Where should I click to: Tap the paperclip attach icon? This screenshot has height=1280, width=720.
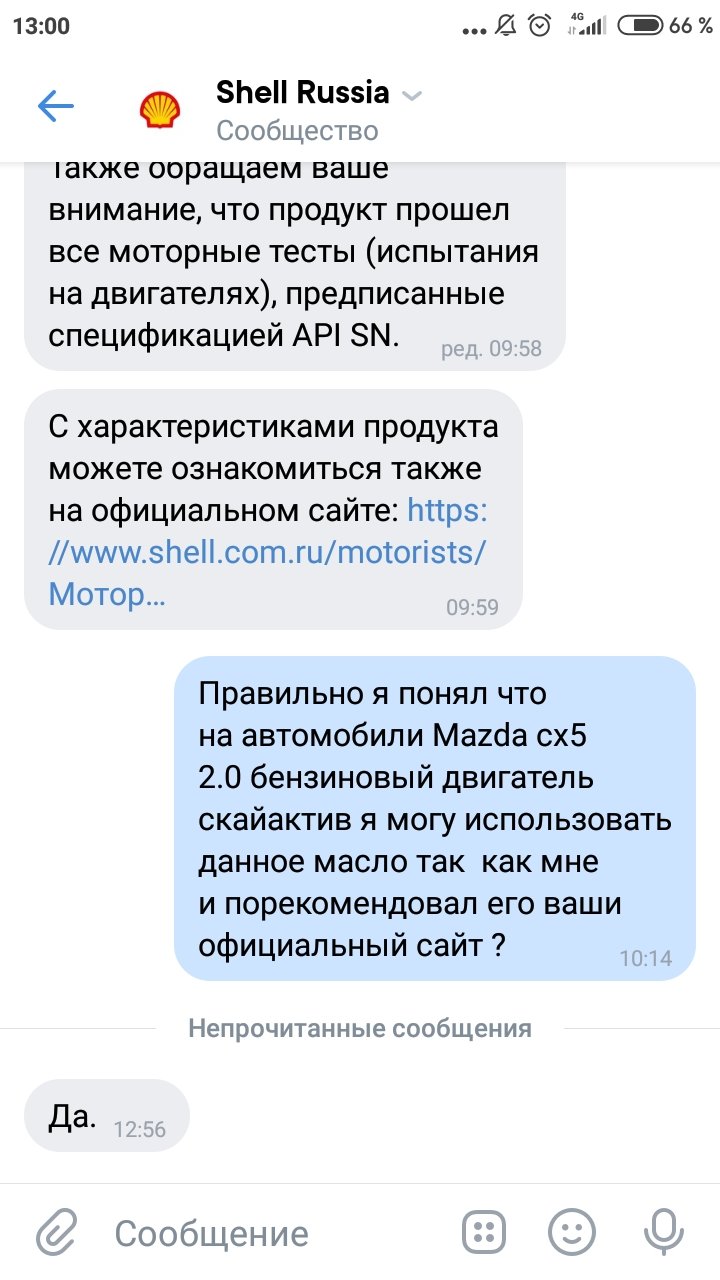point(57,1232)
